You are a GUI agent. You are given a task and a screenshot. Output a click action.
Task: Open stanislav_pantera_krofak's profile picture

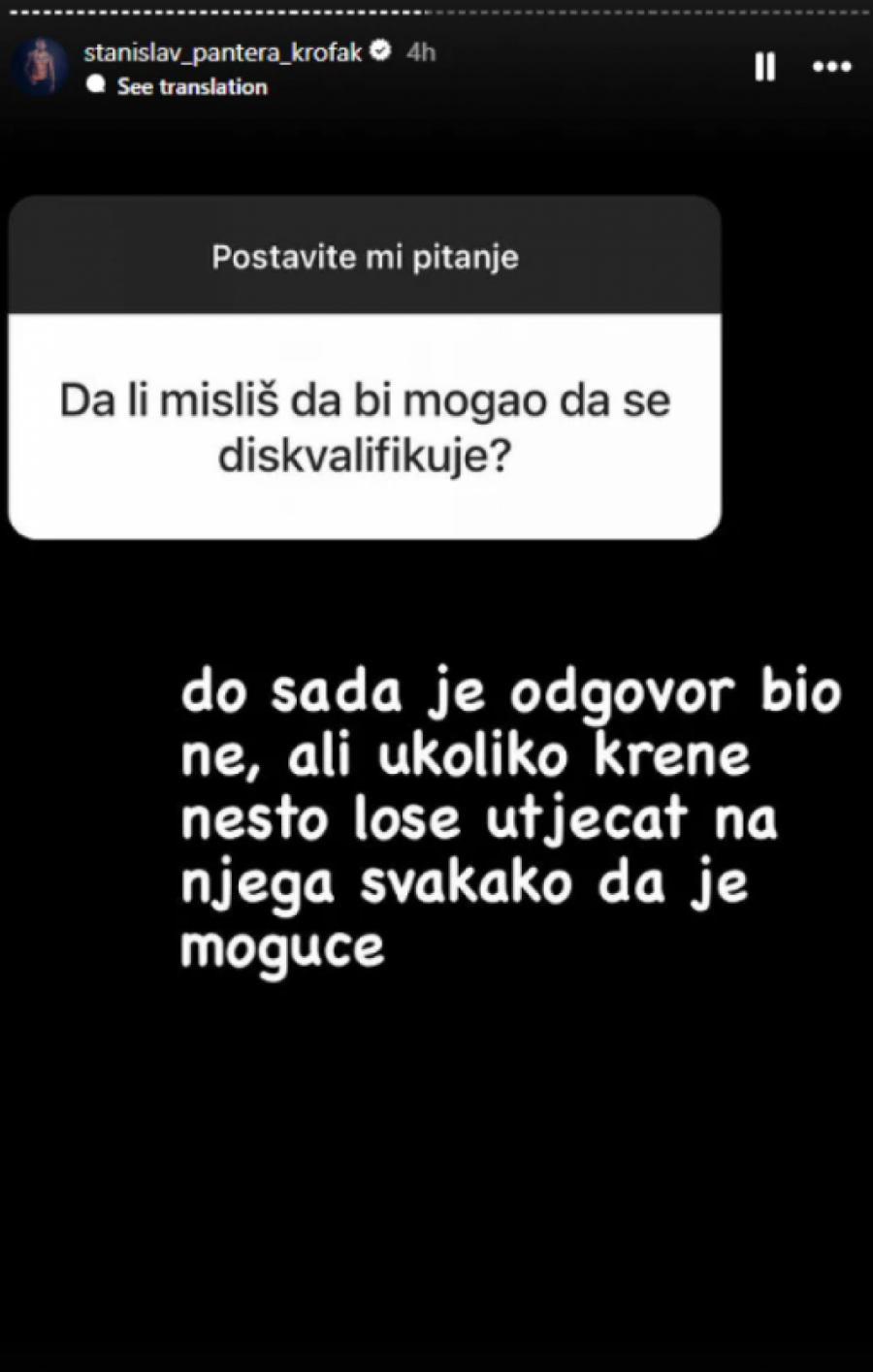point(40,66)
